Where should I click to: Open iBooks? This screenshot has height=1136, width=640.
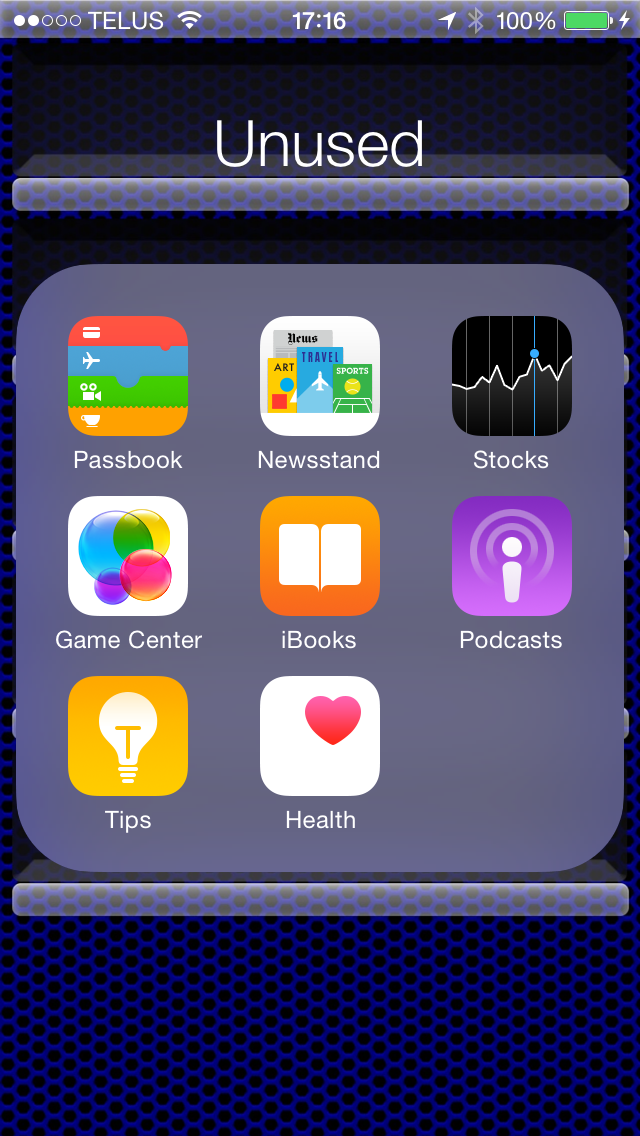320,556
